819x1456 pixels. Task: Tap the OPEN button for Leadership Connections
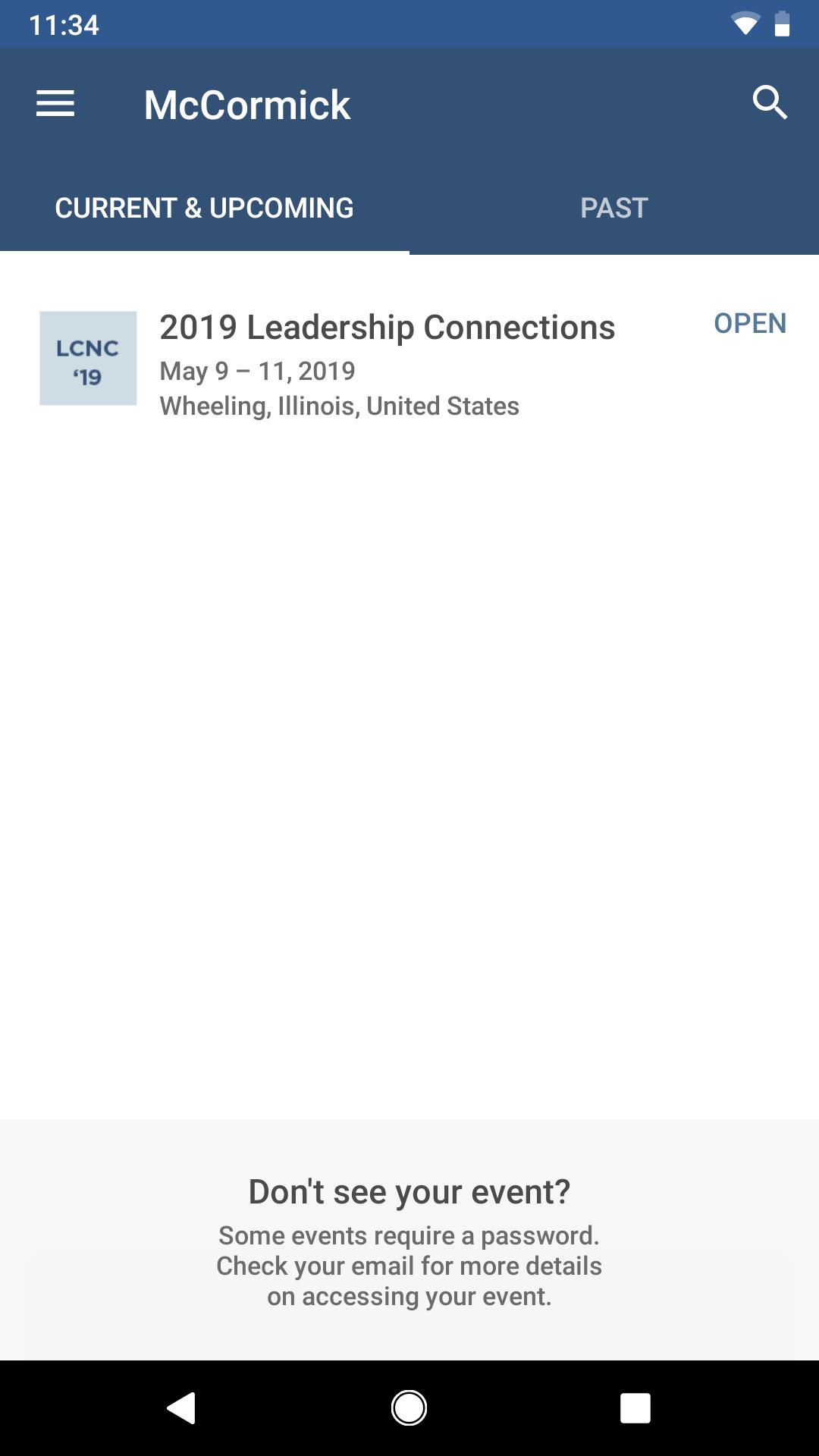(x=749, y=324)
